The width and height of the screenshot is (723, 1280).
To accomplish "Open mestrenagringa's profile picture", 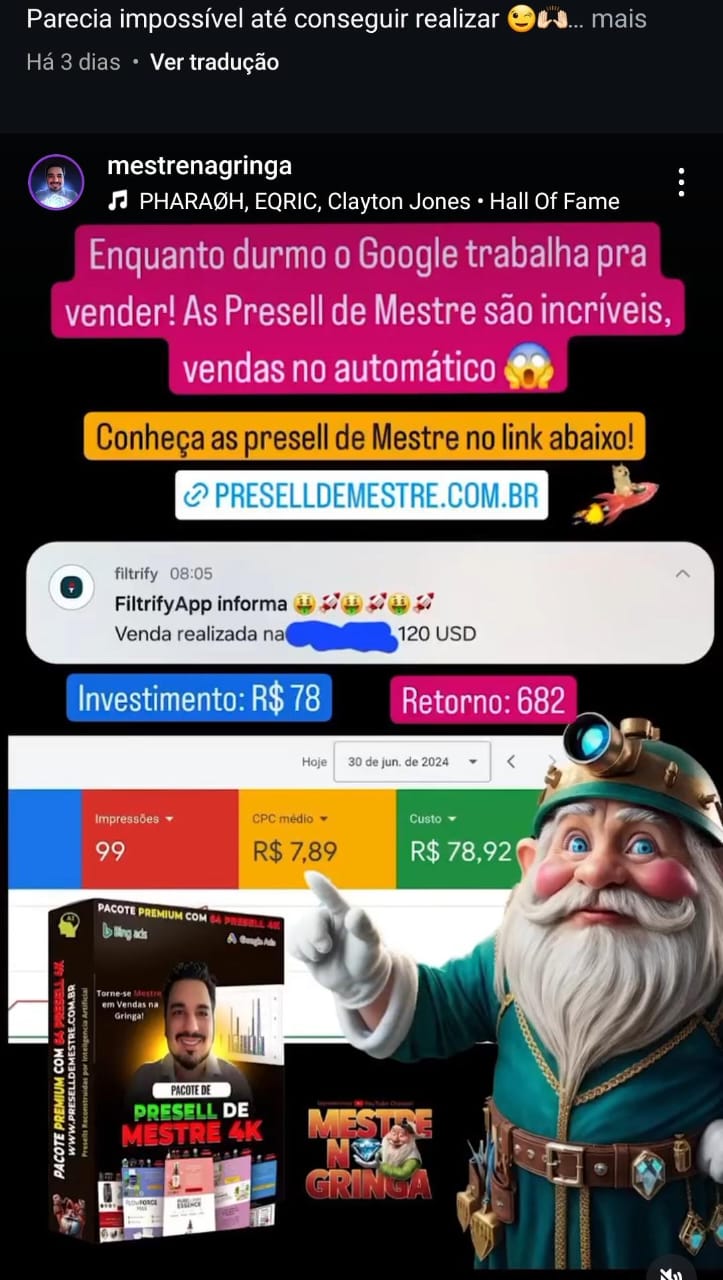I will pyautogui.click(x=56, y=182).
